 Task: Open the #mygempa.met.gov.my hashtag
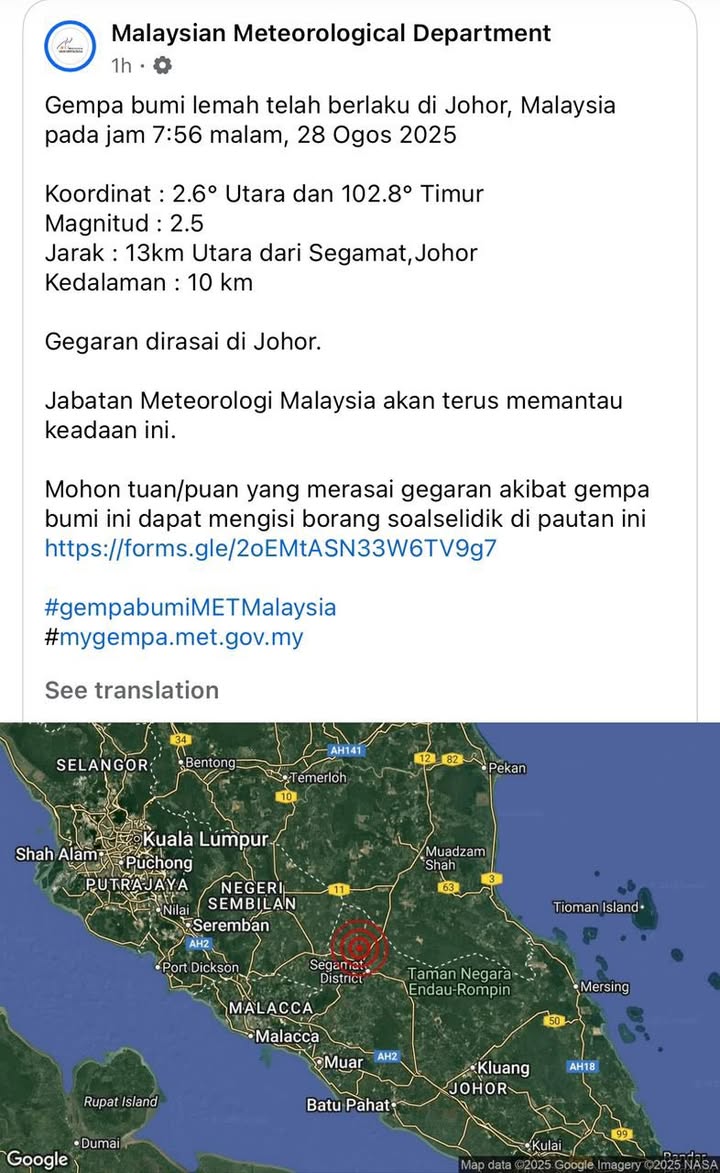pyautogui.click(x=174, y=637)
